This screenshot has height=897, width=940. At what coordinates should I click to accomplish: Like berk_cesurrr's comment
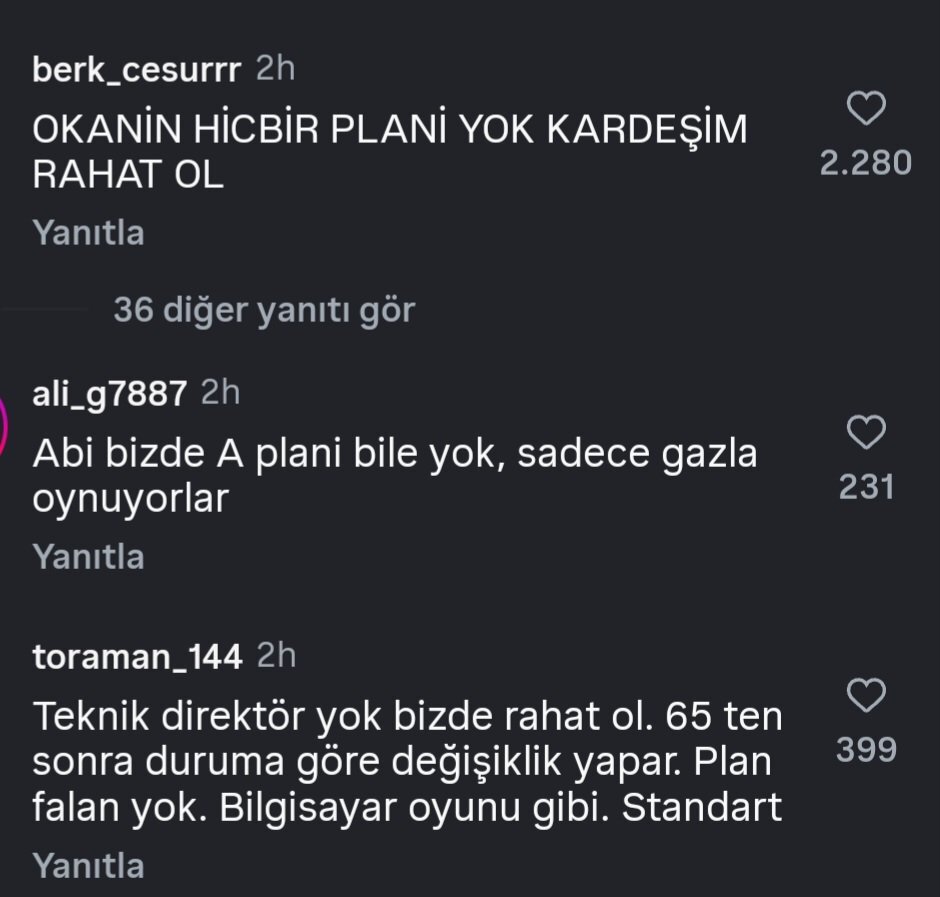pos(866,109)
